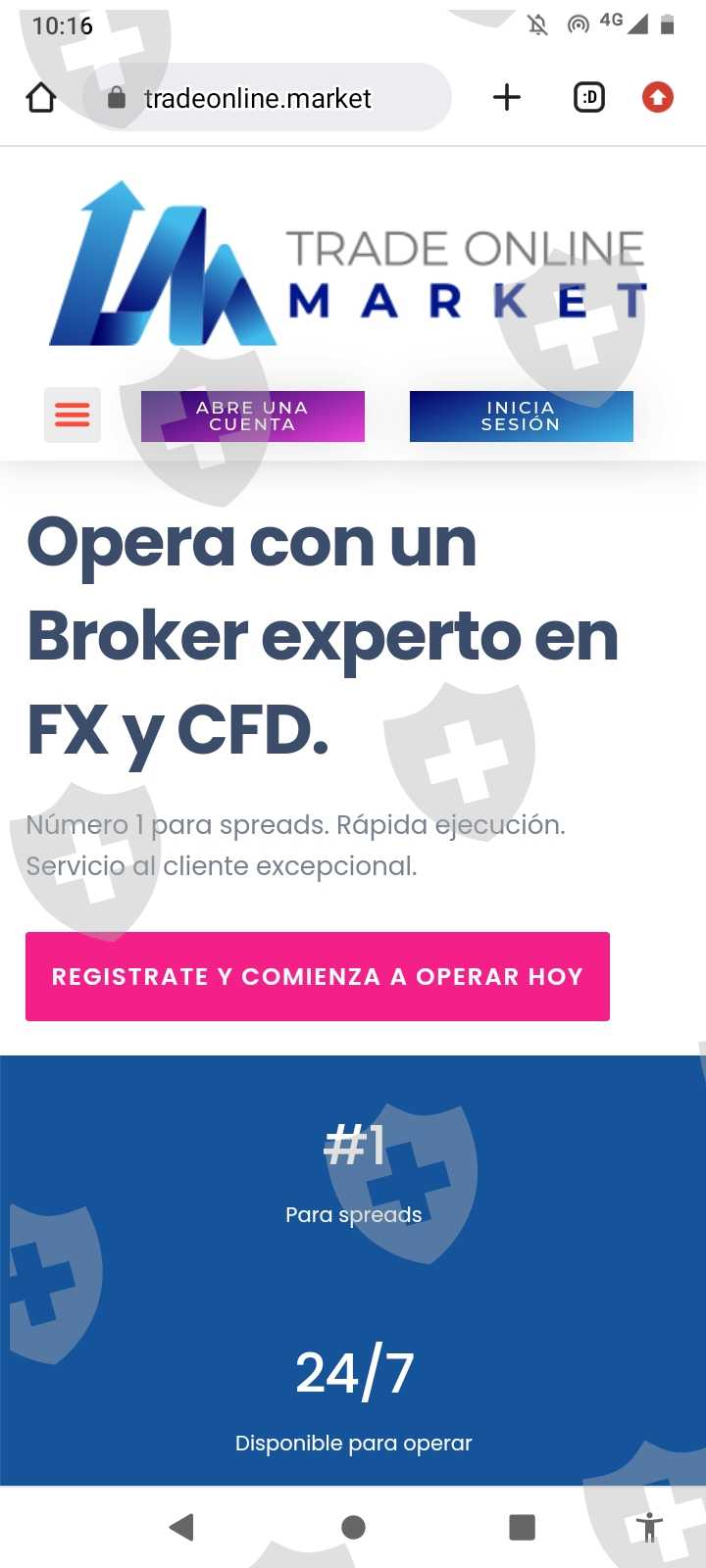Tap the tradeonline.market address bar
The height and width of the screenshot is (1568, 706).
click(267, 98)
